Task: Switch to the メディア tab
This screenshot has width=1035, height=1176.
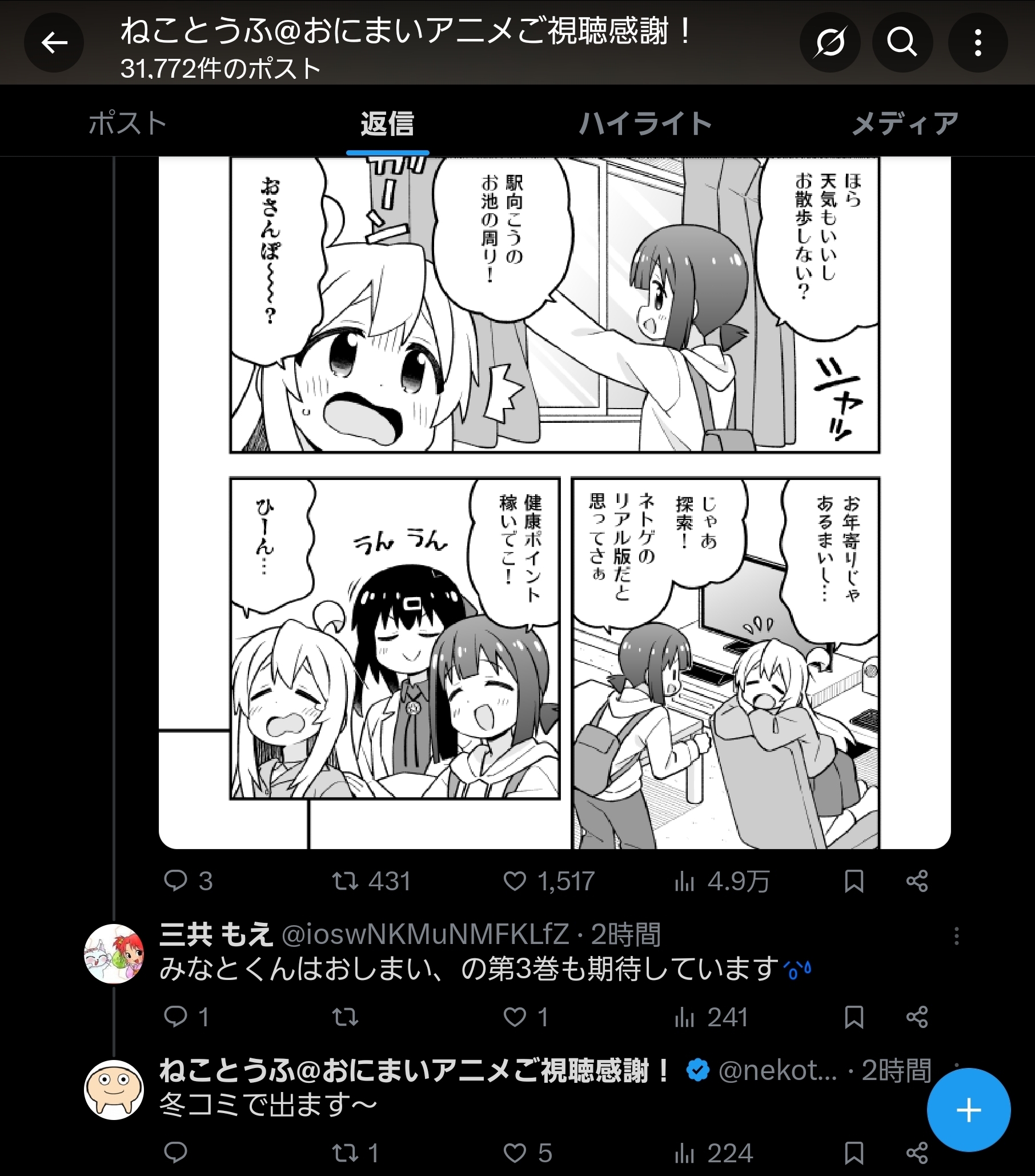Action: coord(904,123)
